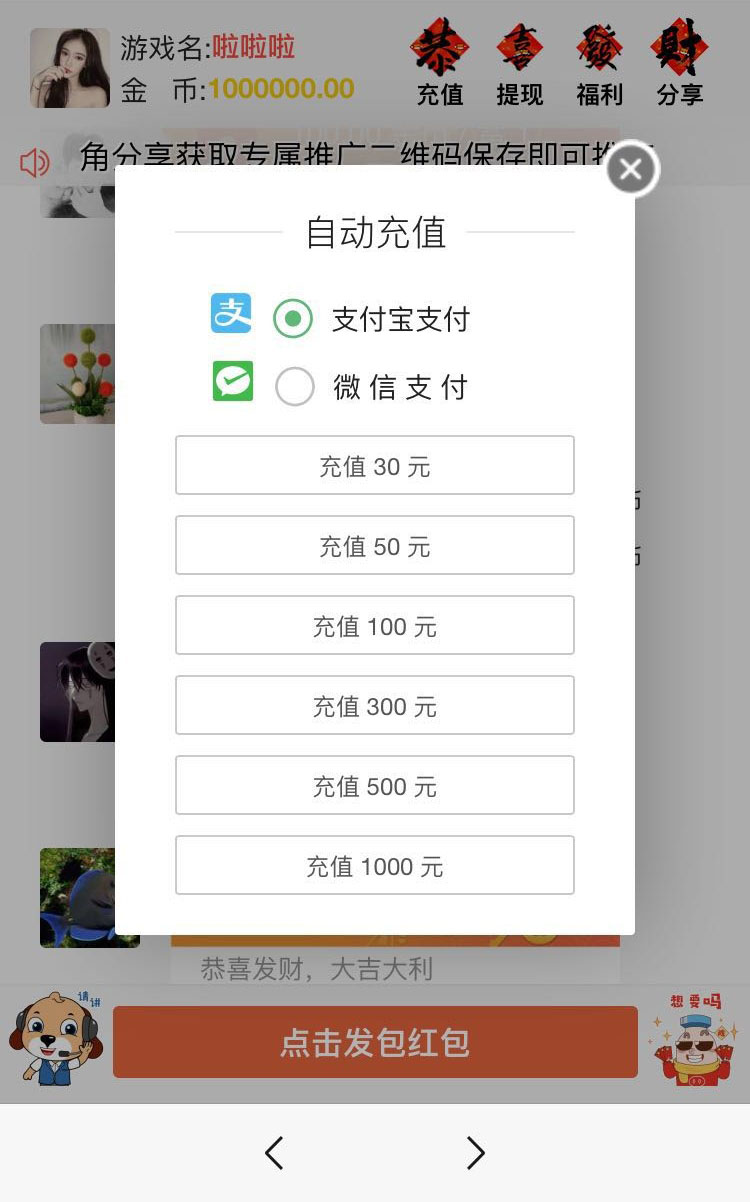
Task: Select 微信支付 as payment method
Action: [x=294, y=386]
